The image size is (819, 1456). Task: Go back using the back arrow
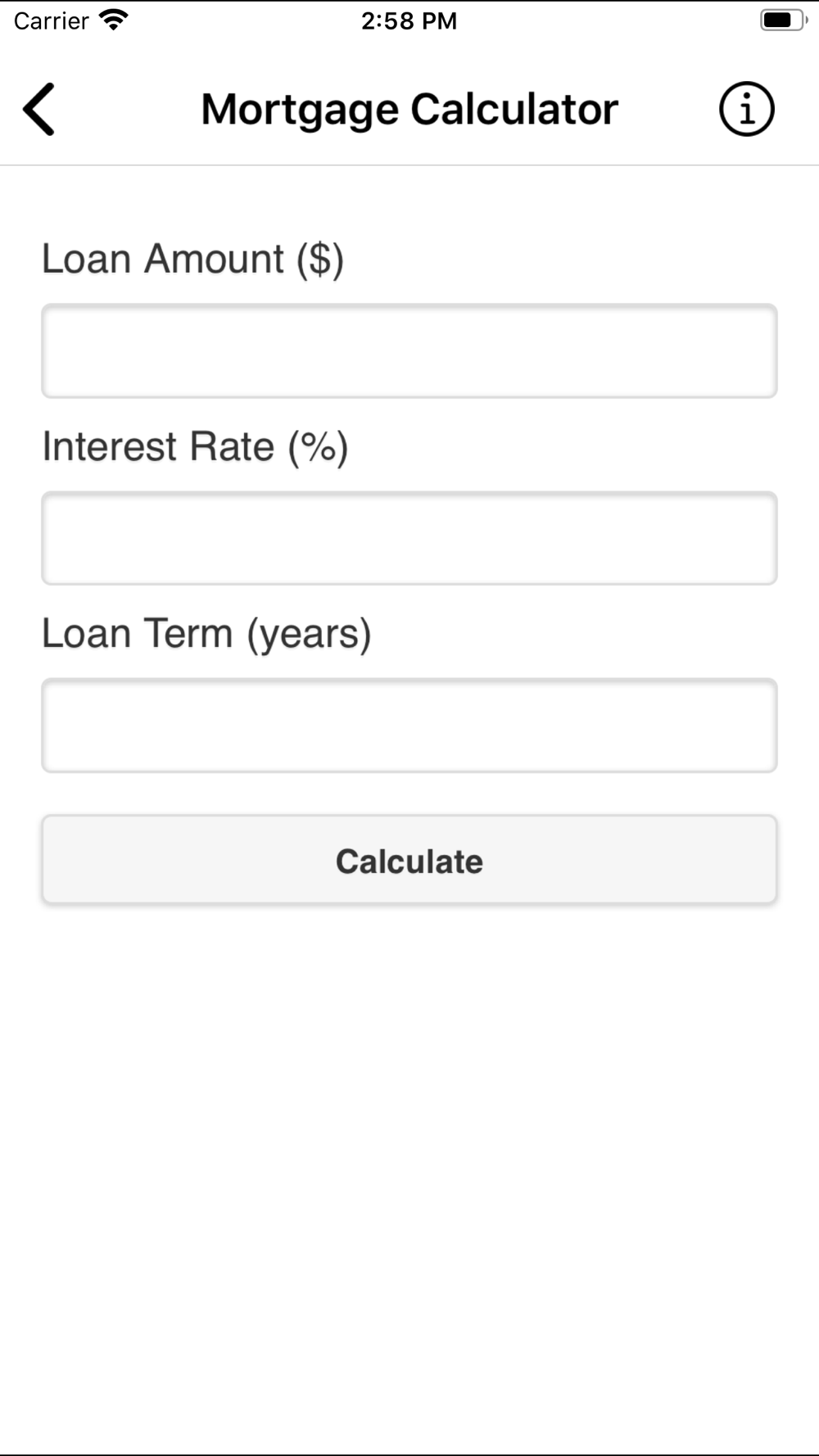click(x=39, y=109)
